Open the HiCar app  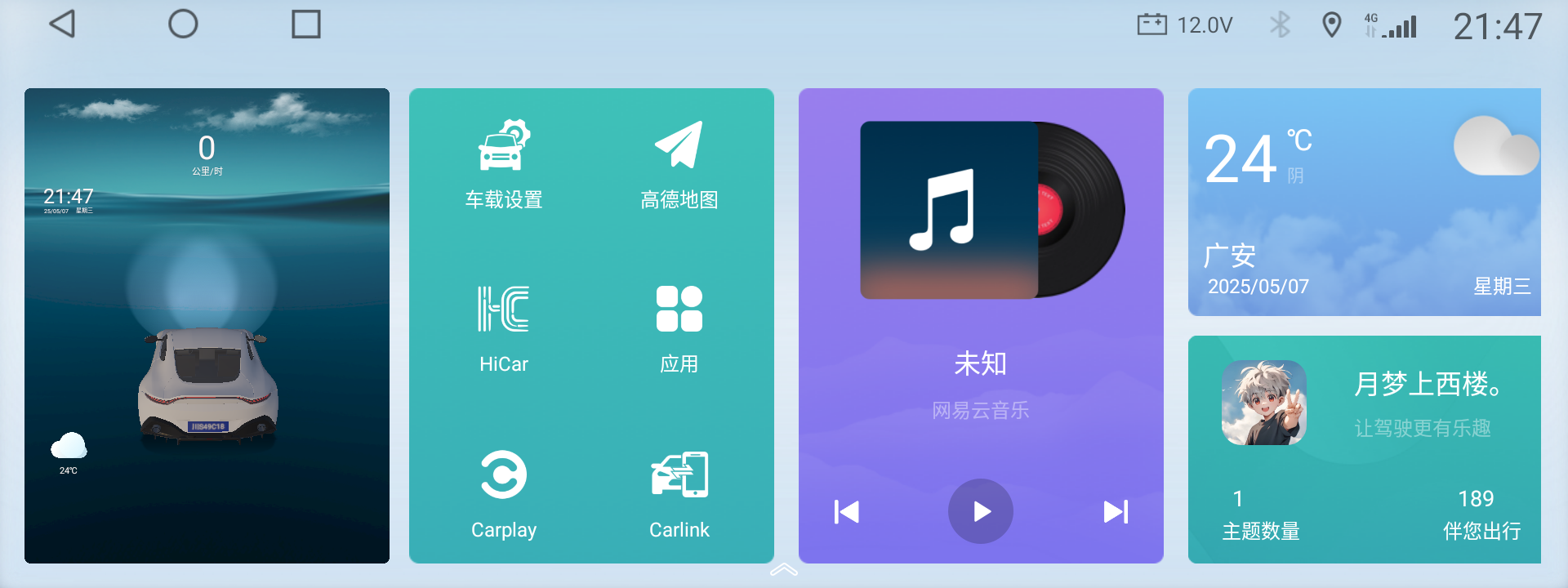[x=504, y=328]
